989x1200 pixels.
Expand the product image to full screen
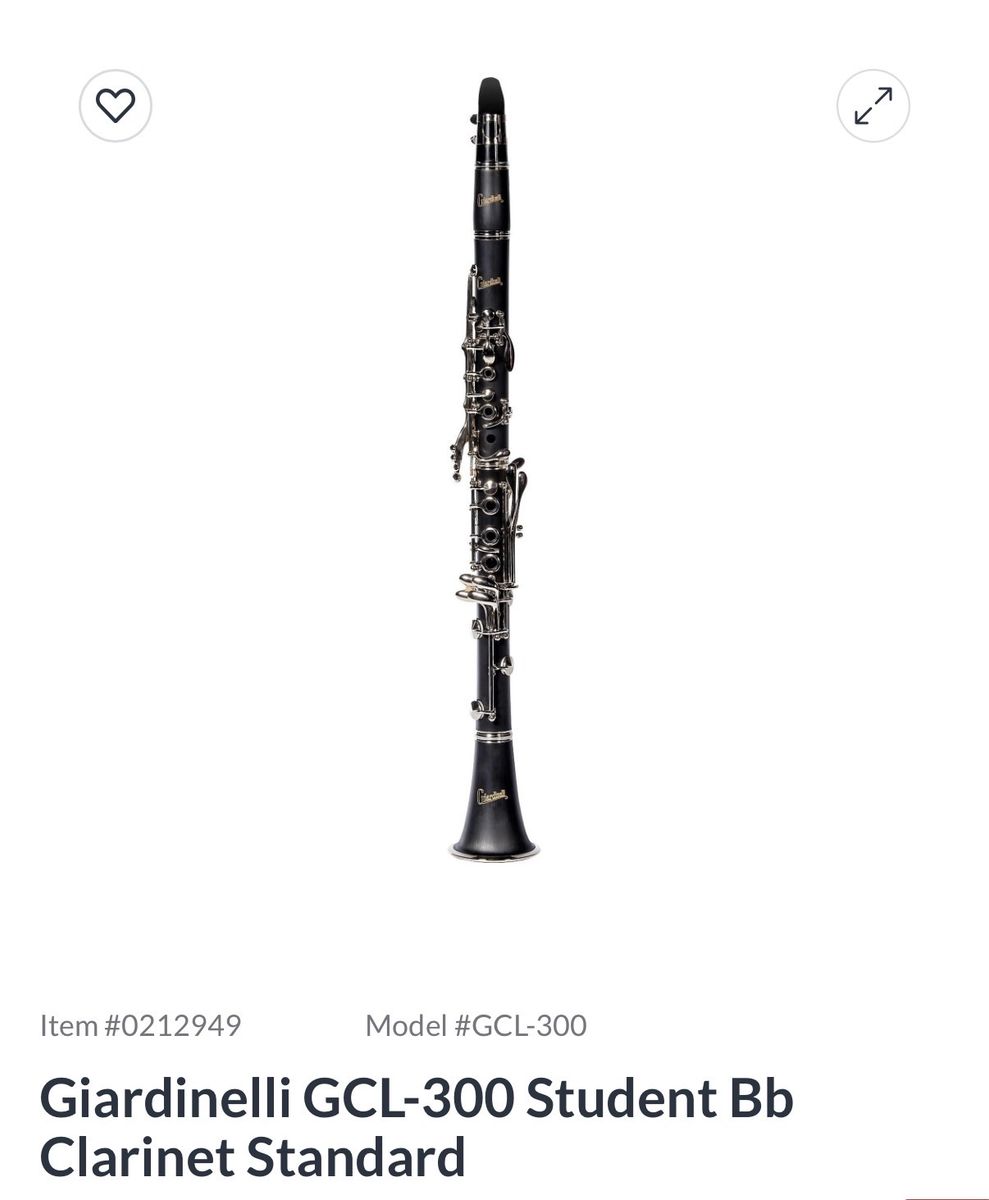873,105
